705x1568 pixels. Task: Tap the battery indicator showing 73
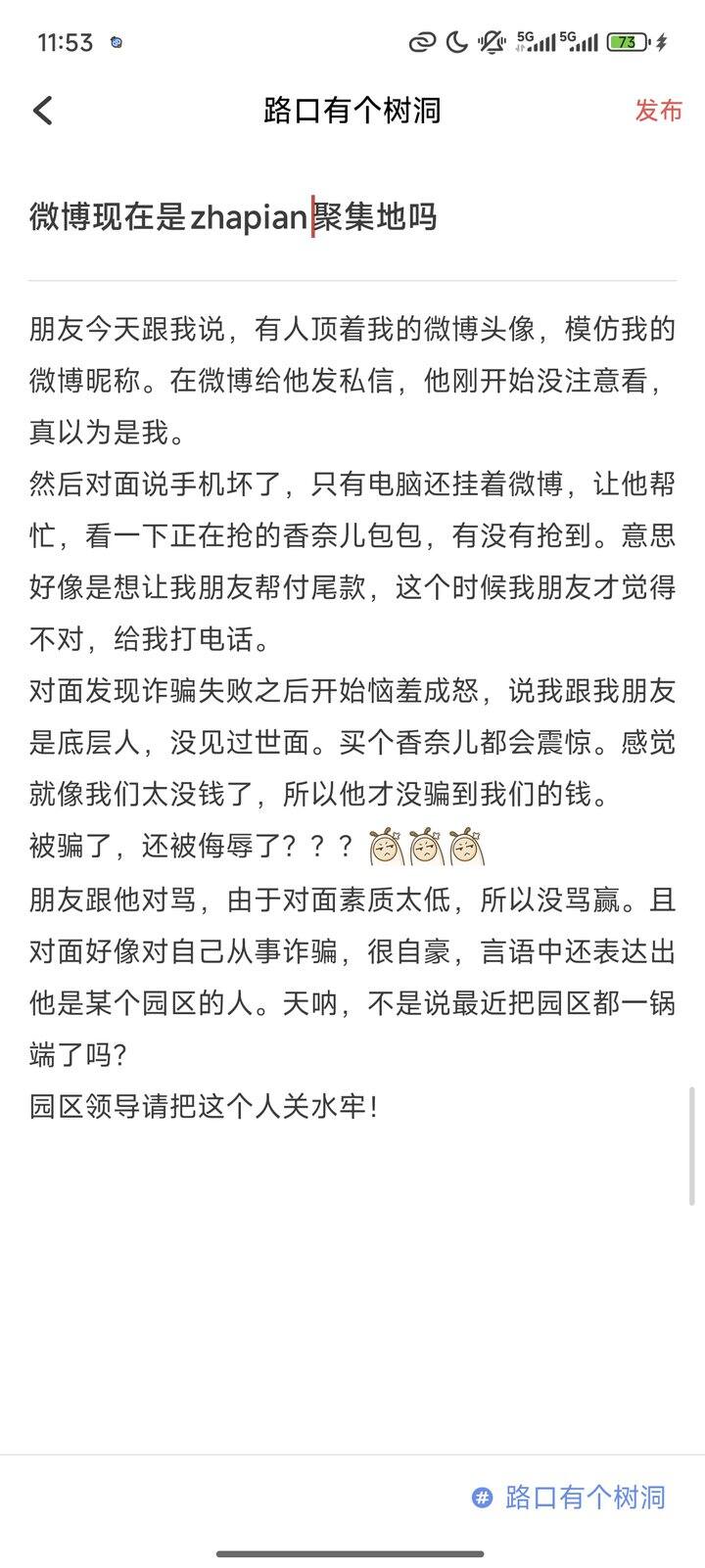627,42
